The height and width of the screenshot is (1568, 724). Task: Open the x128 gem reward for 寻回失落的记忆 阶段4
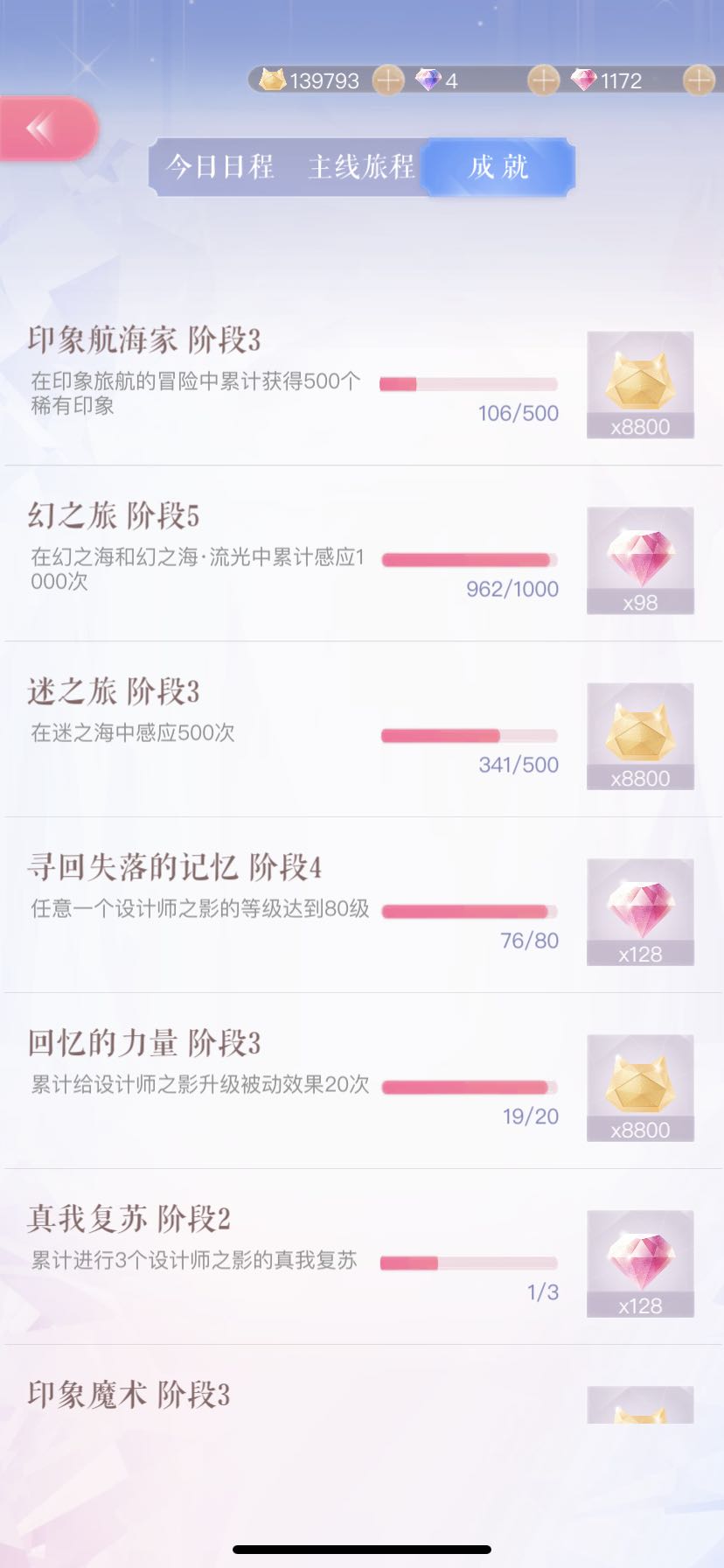(640, 913)
